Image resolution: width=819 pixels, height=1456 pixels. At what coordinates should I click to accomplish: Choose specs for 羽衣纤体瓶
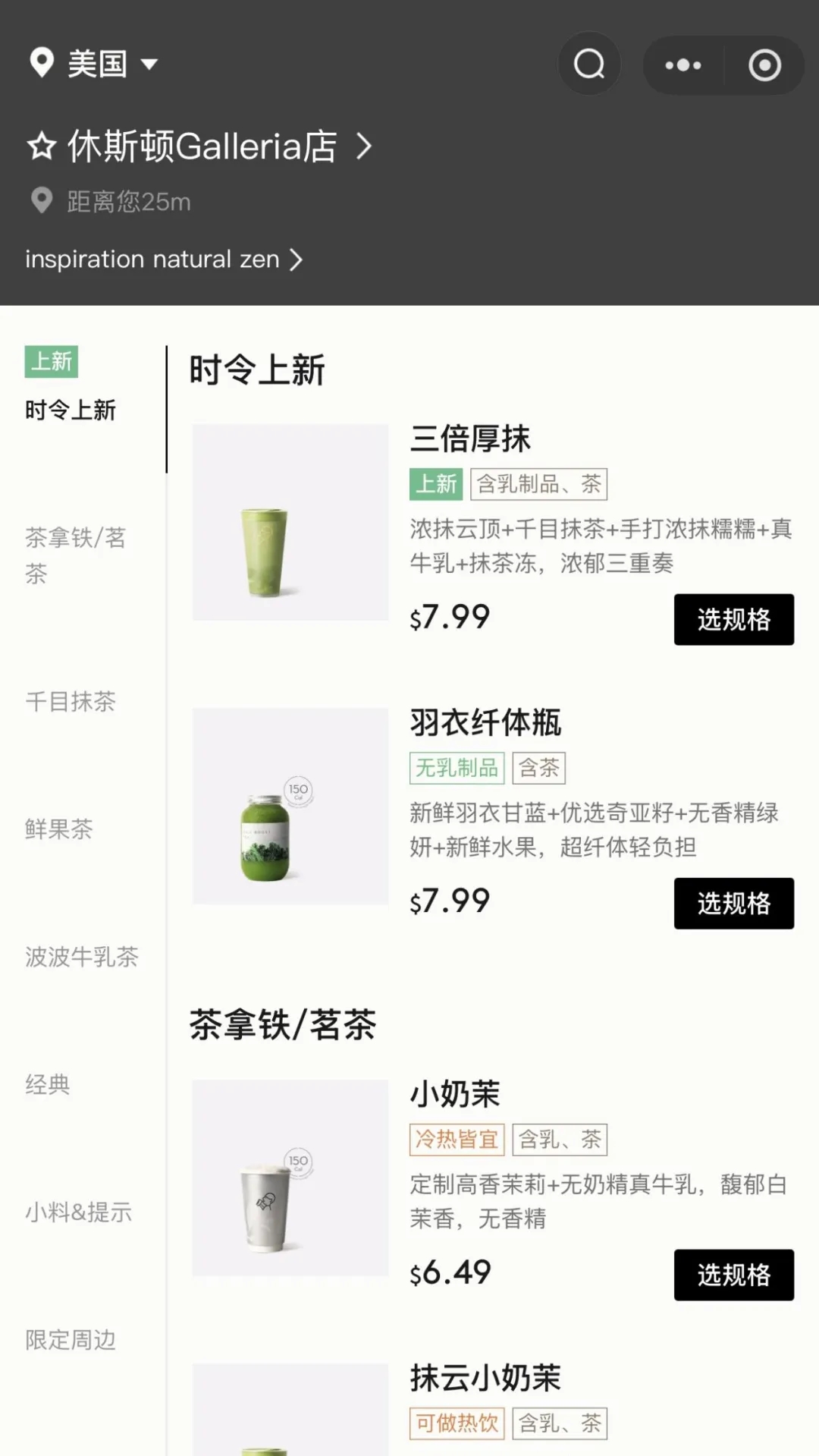[733, 903]
